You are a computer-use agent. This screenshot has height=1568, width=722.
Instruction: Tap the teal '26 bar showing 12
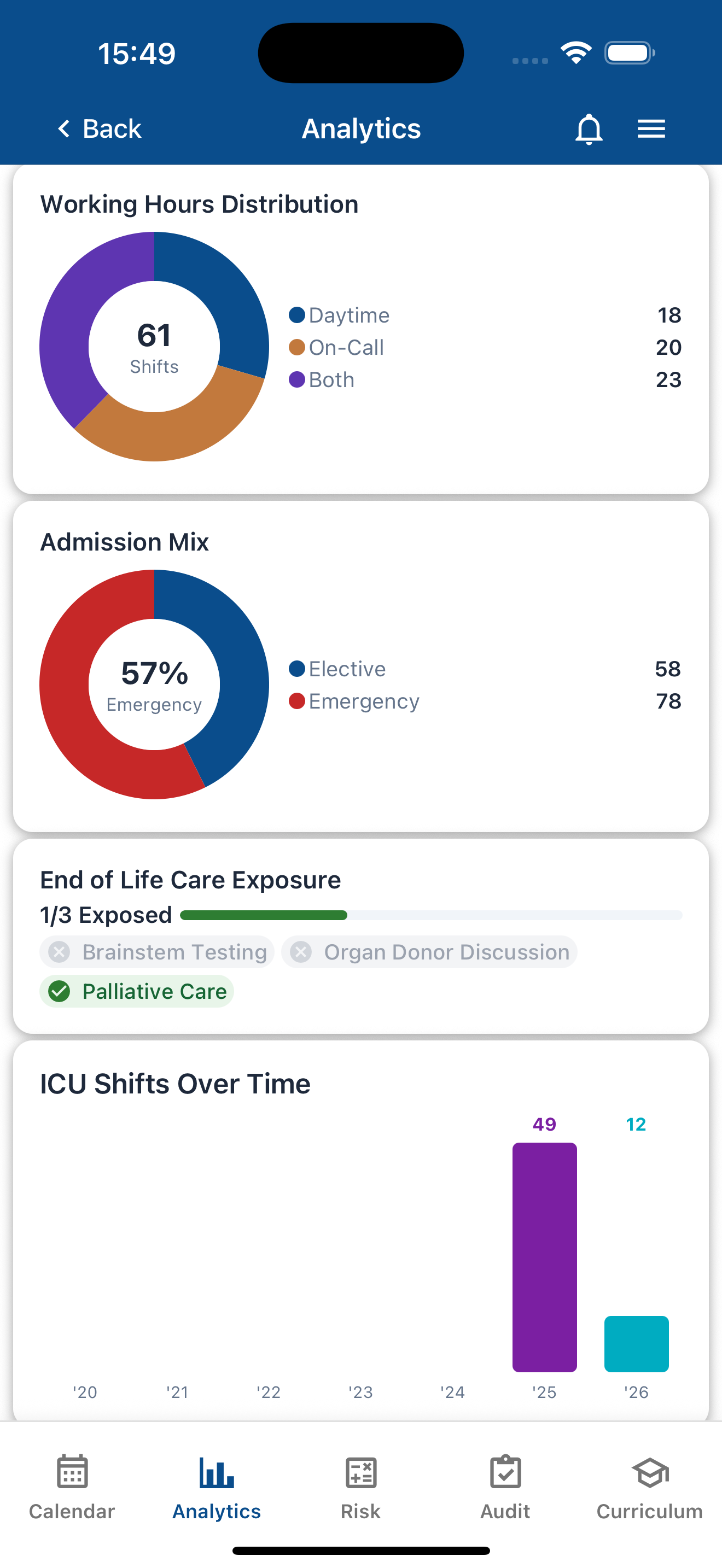(x=636, y=1343)
